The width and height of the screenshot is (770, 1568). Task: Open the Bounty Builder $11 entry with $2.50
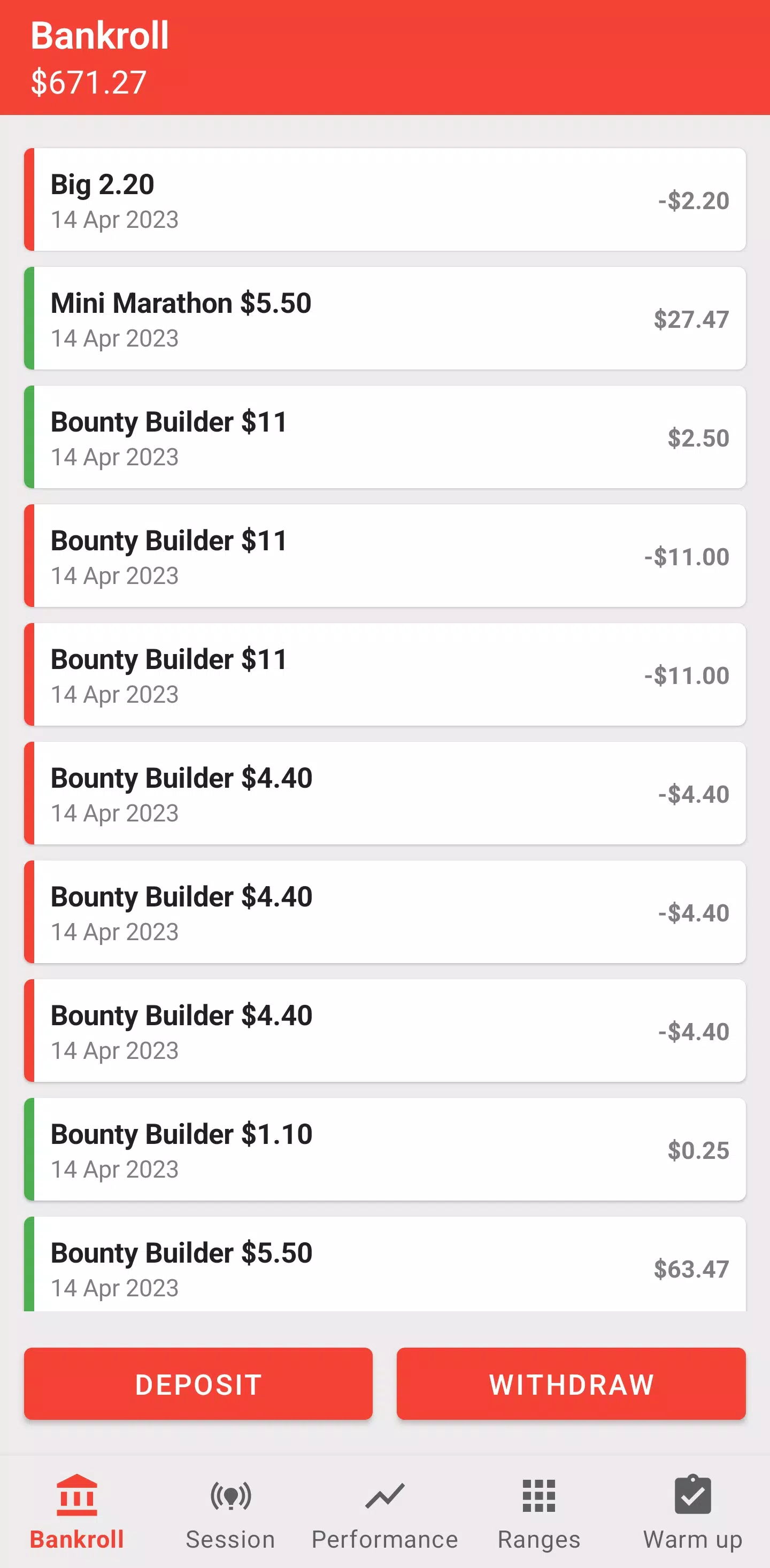pyautogui.click(x=384, y=437)
